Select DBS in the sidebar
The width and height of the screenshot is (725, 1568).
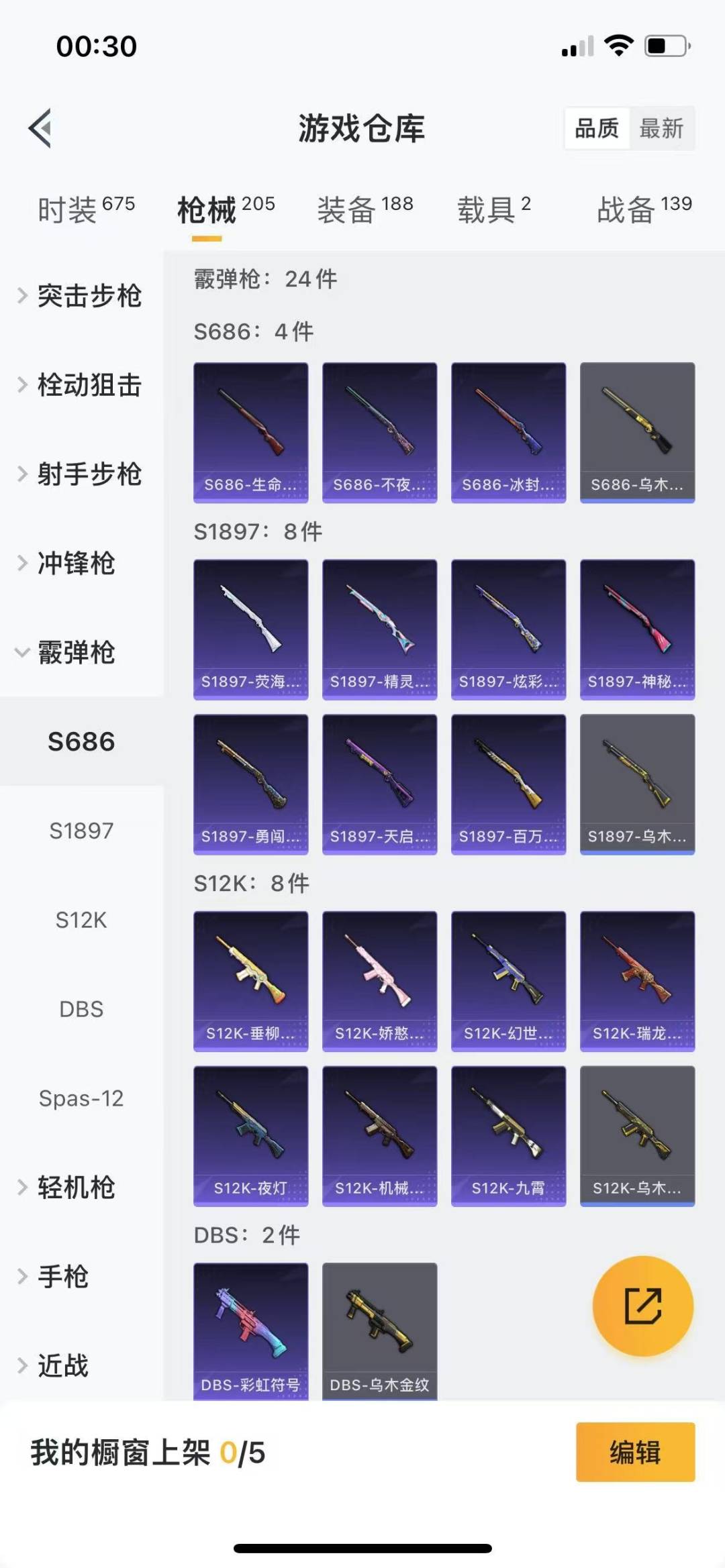tap(81, 1009)
